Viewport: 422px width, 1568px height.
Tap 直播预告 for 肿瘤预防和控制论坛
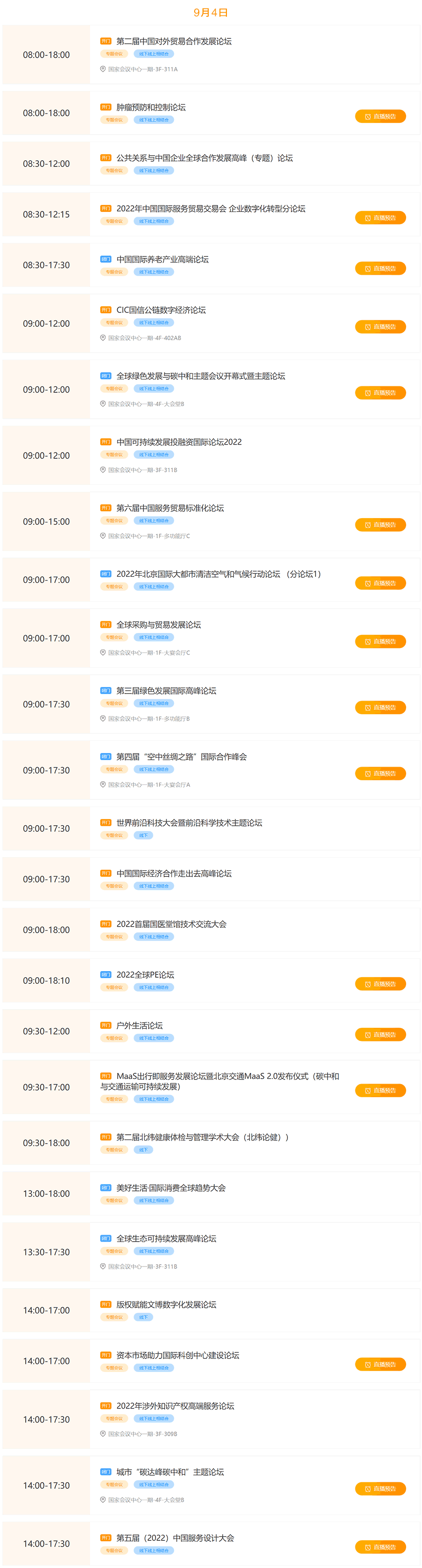pos(380,116)
